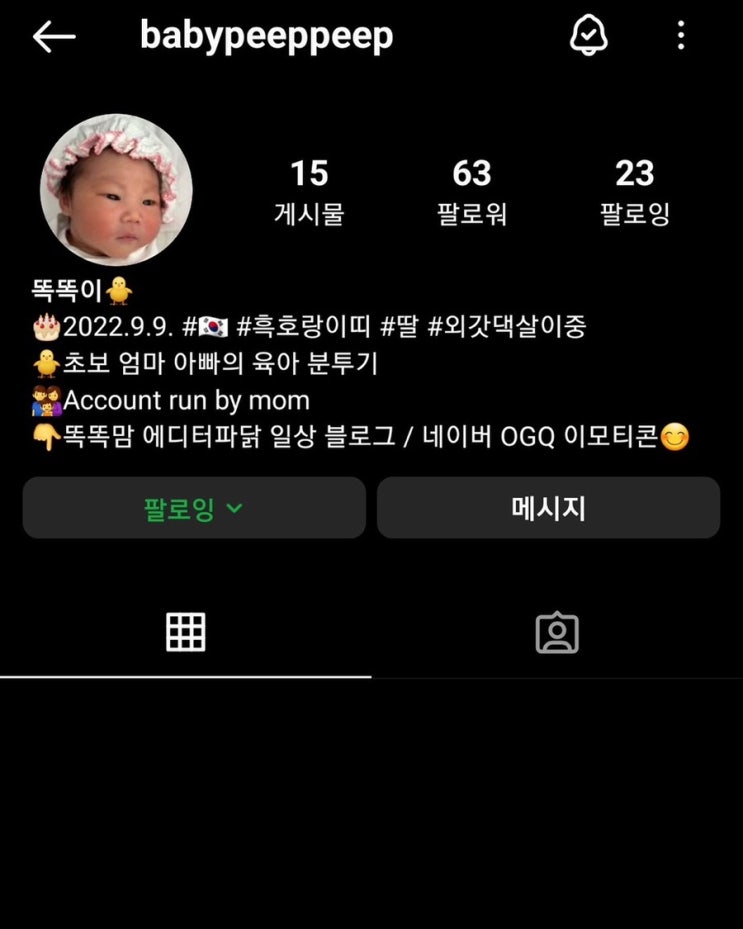Switch to the posts grid tab

click(185, 632)
